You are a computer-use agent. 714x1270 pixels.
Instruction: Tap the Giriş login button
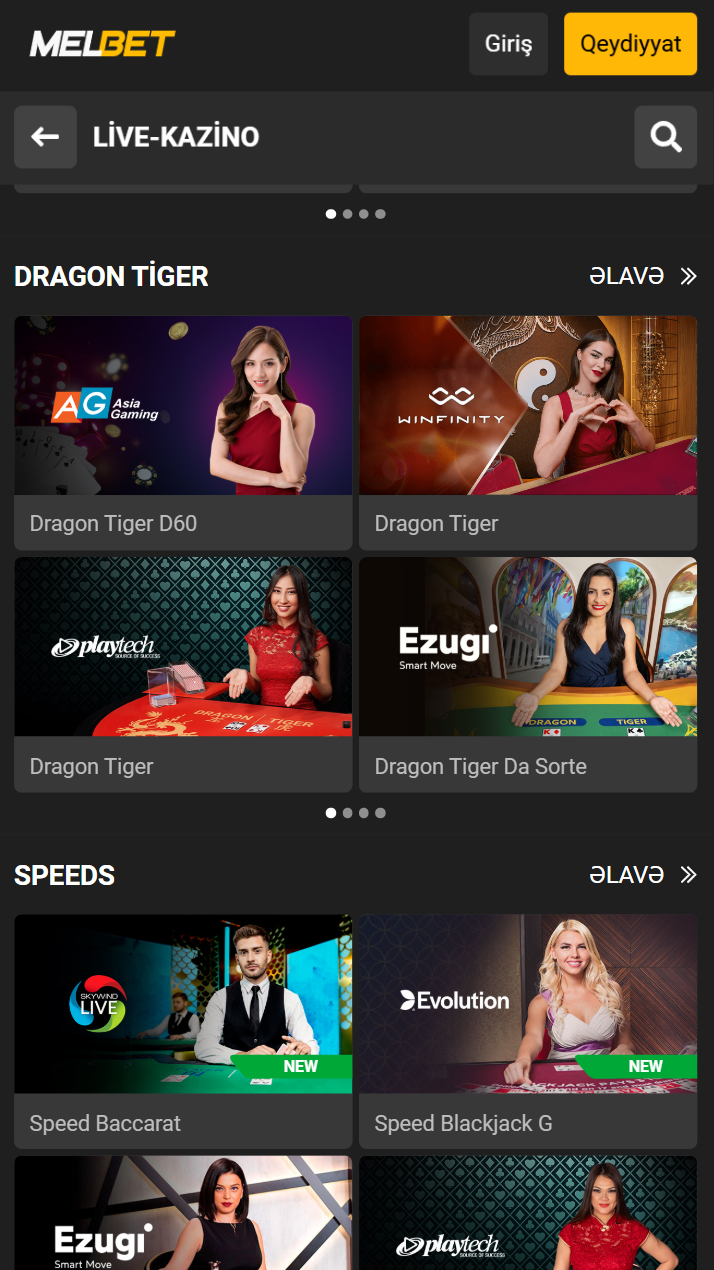[508, 44]
